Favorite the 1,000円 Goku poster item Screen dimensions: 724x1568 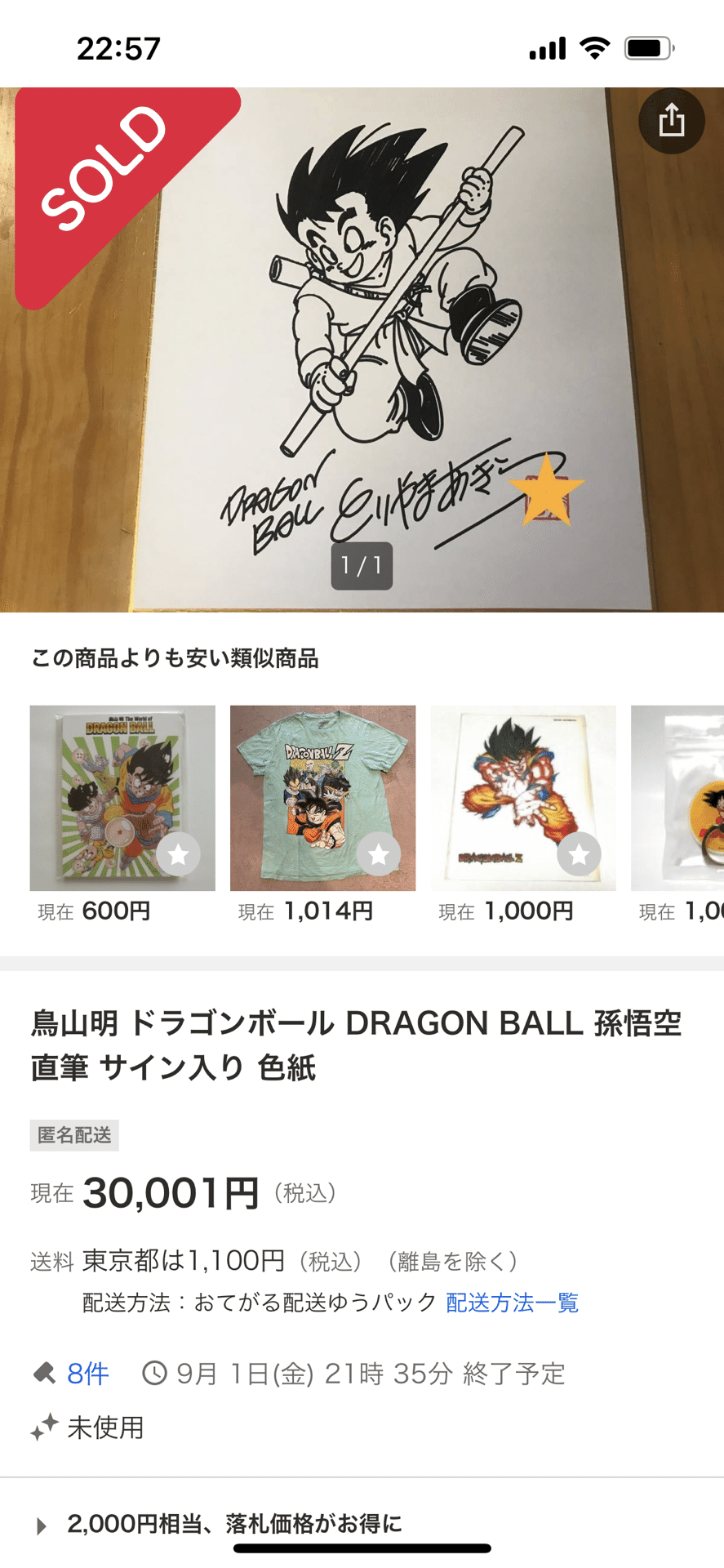click(579, 854)
